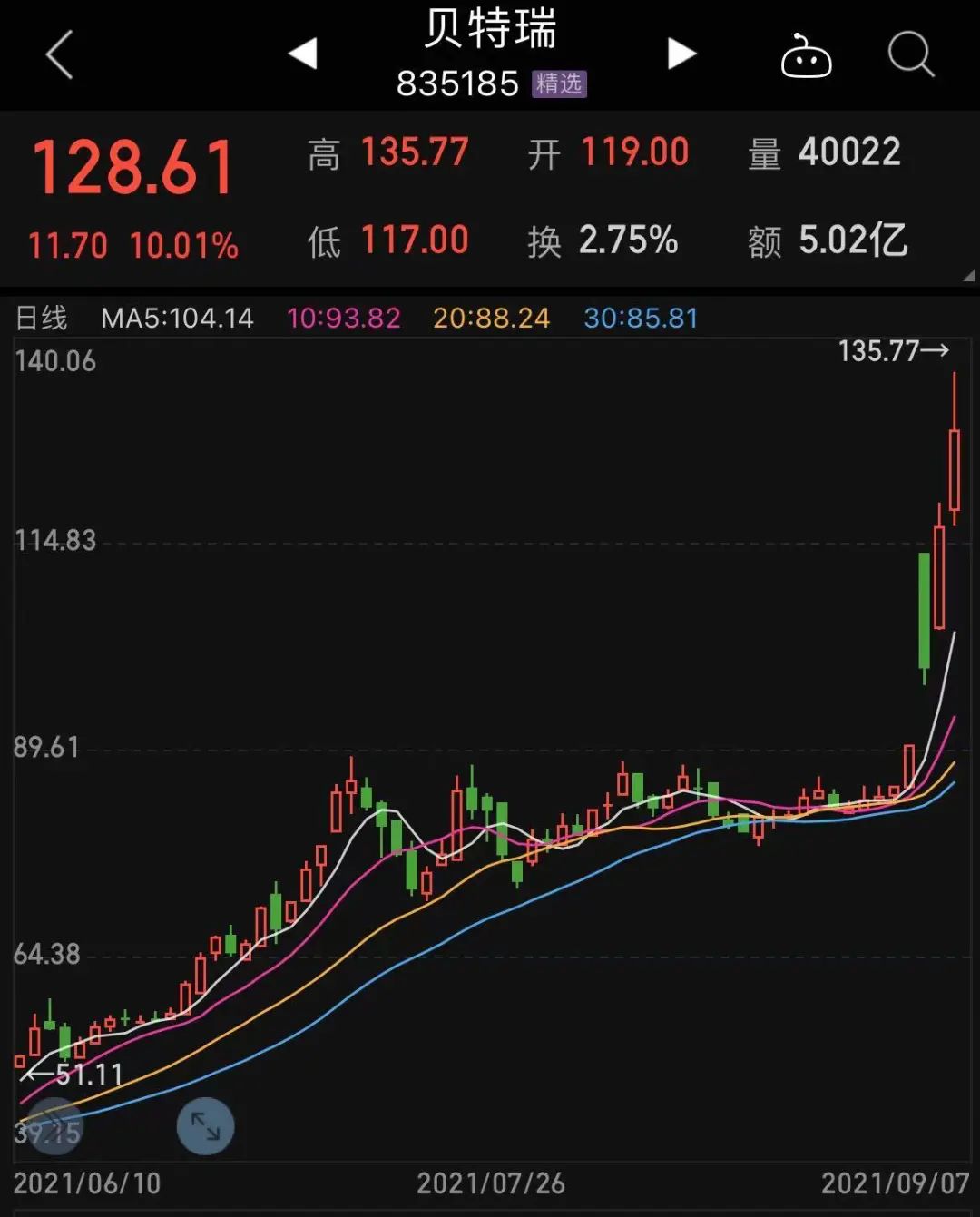Switch to the previous stock
980x1217 pixels.
[303, 54]
